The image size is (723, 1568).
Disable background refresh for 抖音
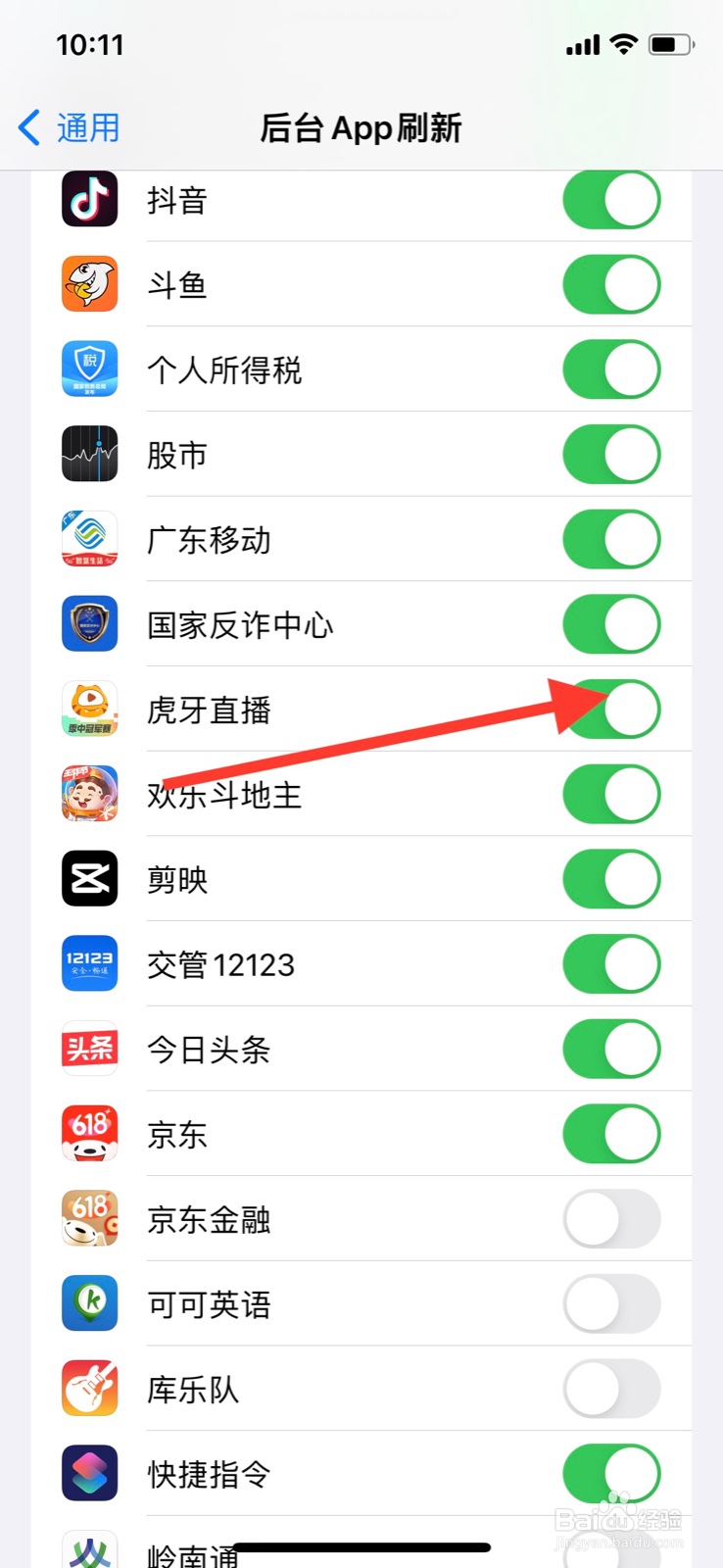[x=611, y=199]
